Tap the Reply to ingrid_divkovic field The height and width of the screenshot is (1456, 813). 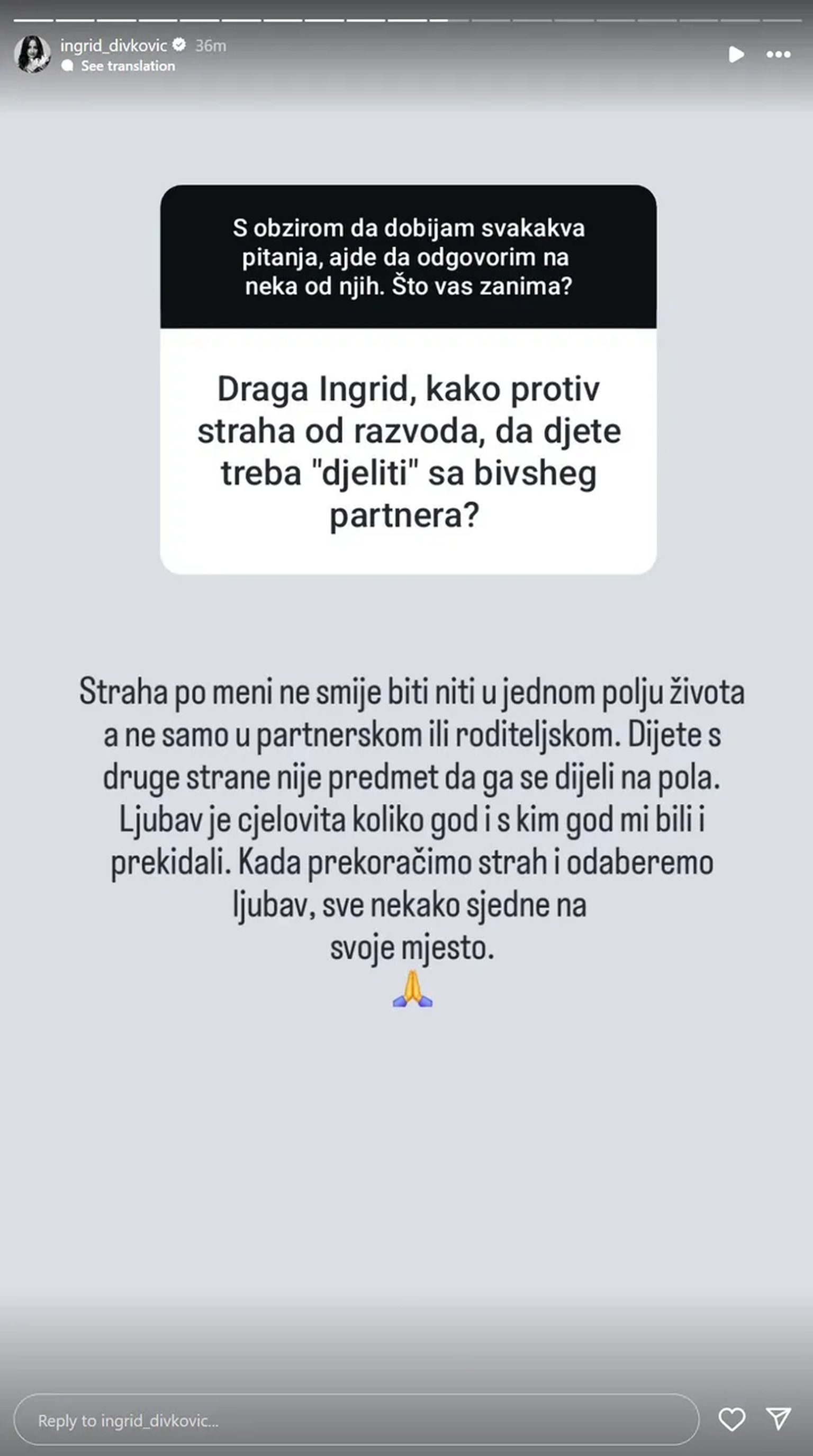click(x=356, y=1419)
